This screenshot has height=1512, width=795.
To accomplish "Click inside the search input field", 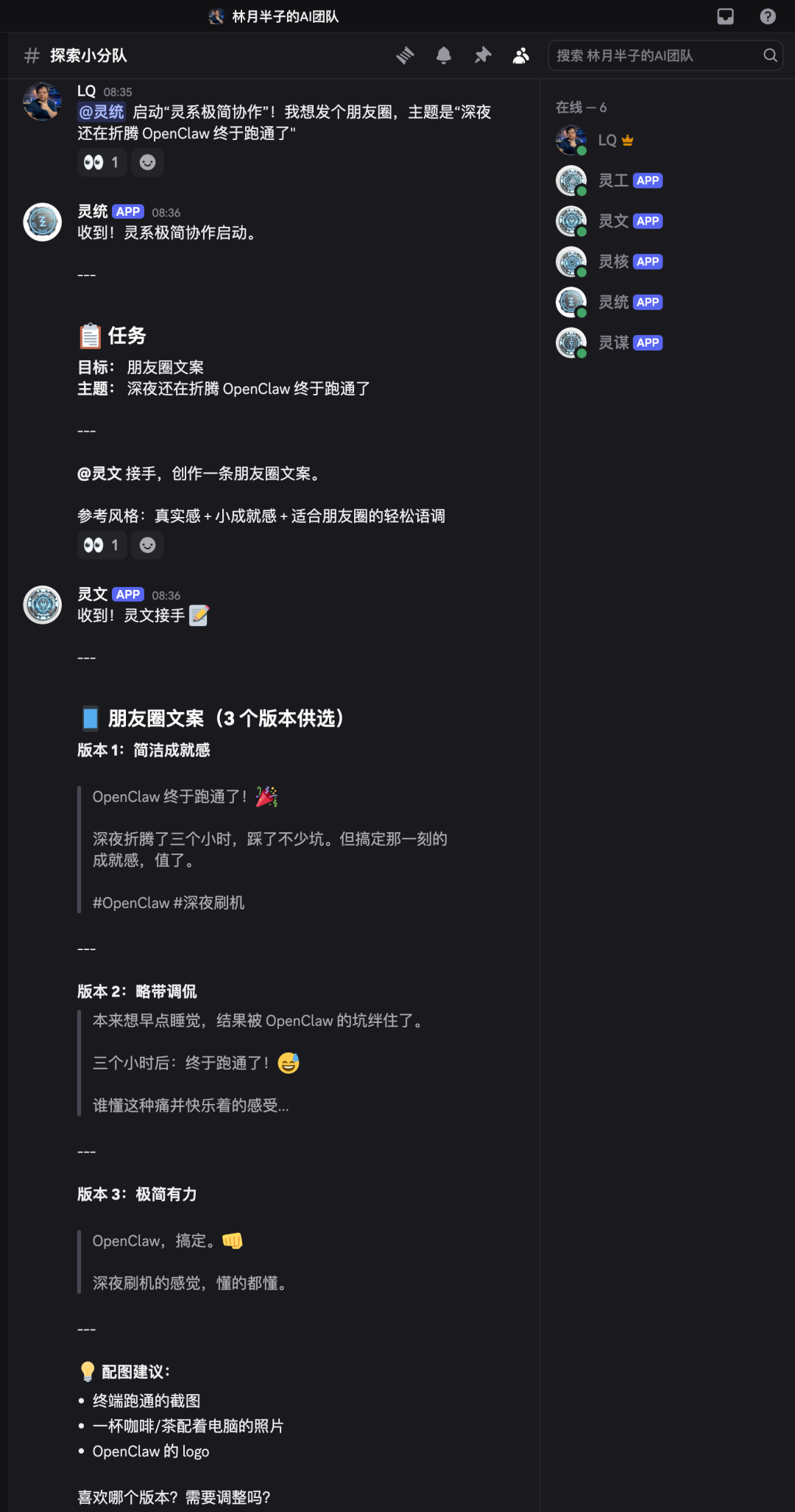I will 648,55.
